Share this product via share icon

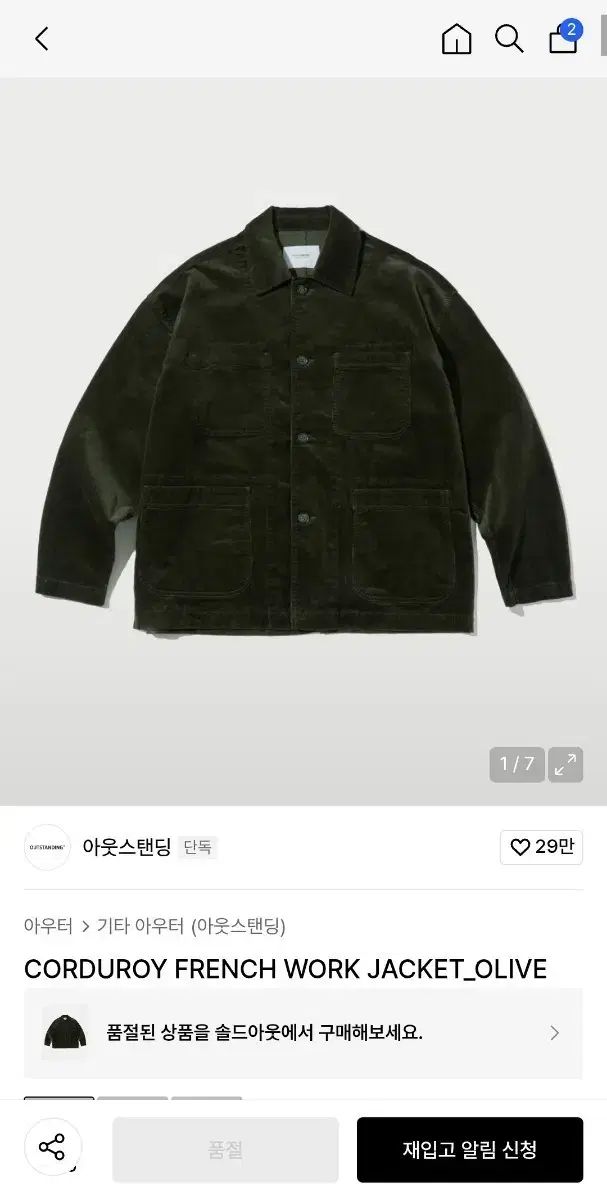click(52, 1147)
